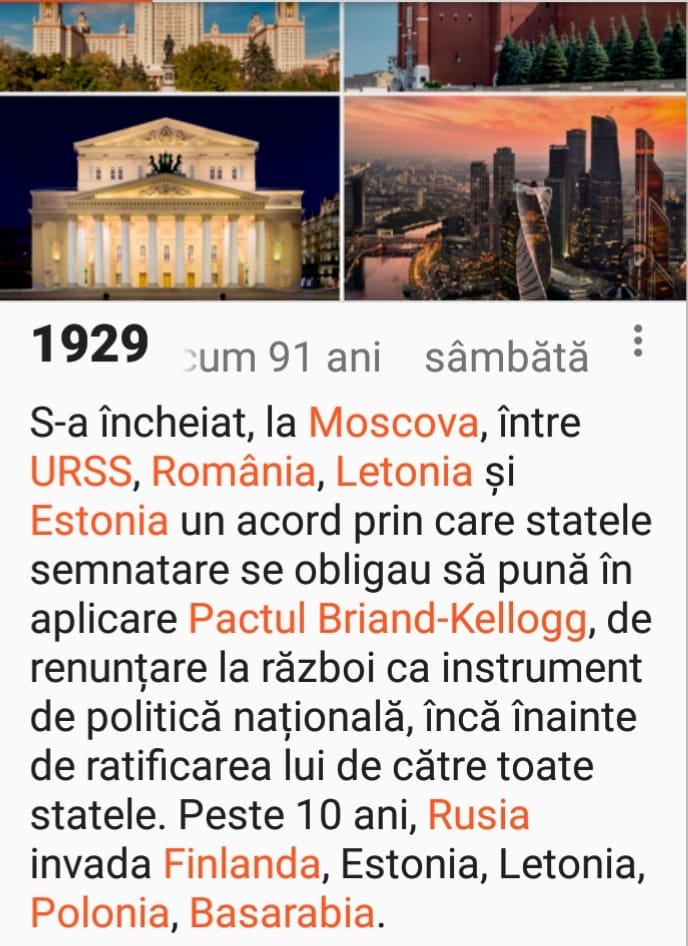The image size is (688, 946).
Task: Open the orange Estonia link
Action: point(99,521)
